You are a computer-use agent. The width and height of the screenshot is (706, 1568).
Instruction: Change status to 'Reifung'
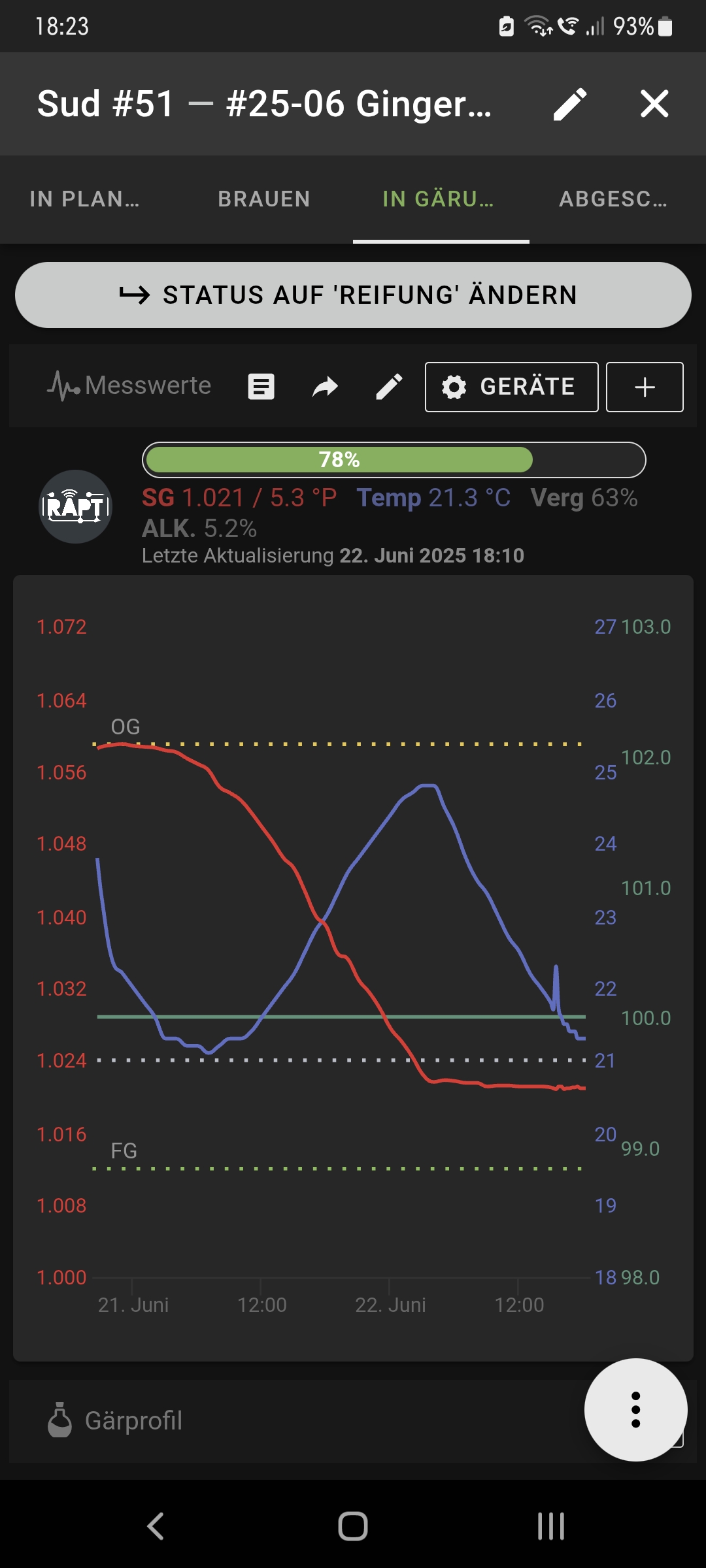pyautogui.click(x=353, y=295)
